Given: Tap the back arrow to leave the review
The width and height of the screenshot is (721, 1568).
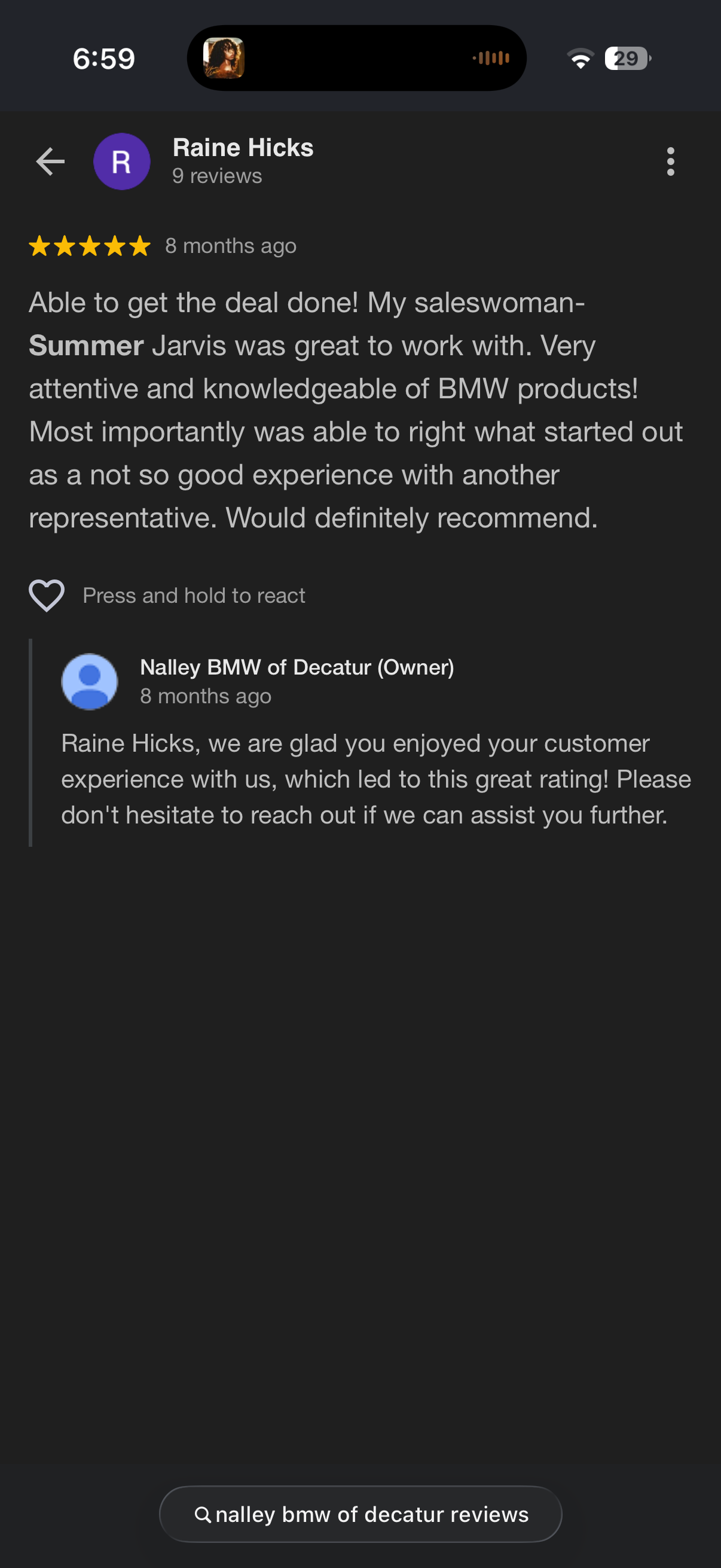Looking at the screenshot, I should coord(49,161).
